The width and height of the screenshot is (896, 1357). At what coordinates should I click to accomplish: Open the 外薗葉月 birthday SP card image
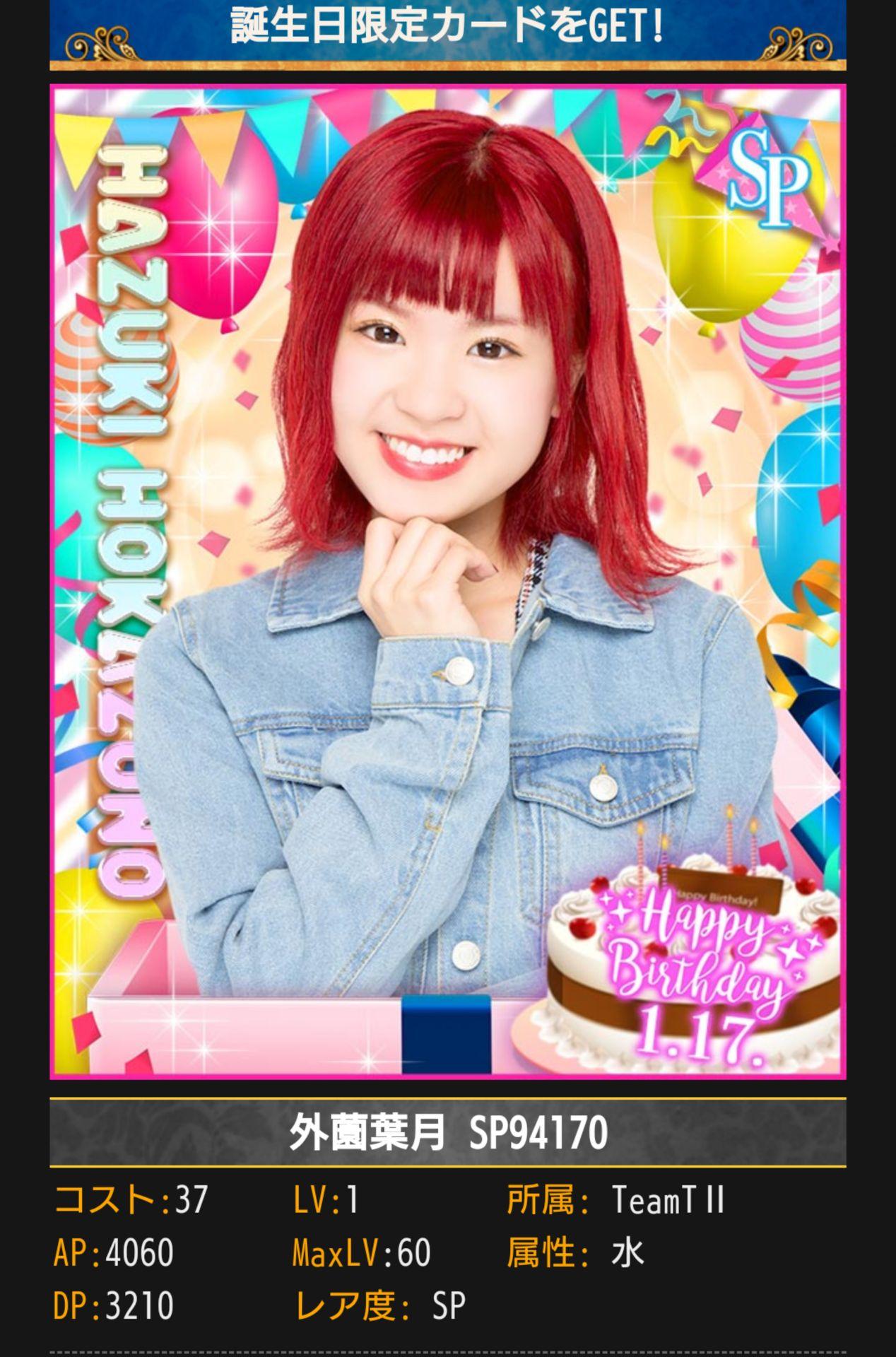447,581
